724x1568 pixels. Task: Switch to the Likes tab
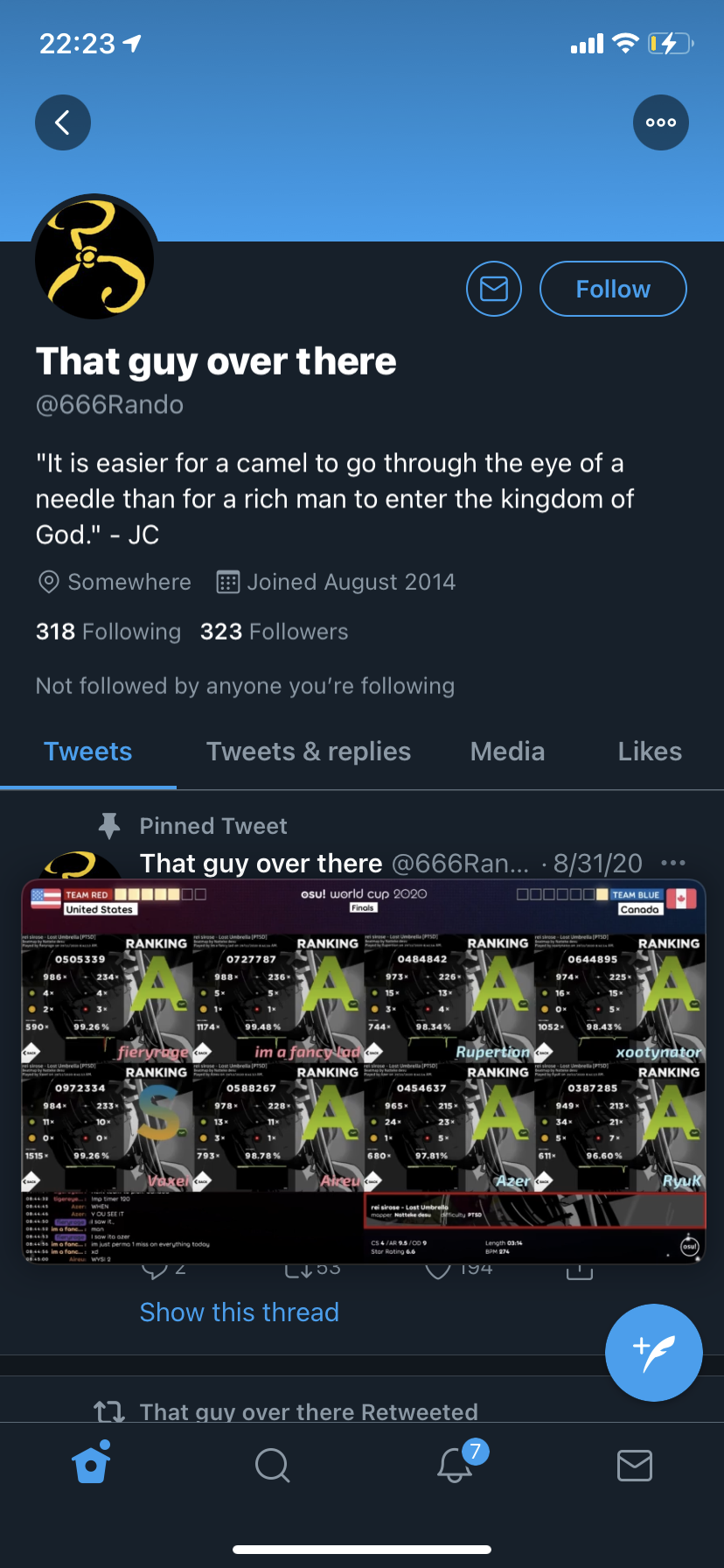[x=650, y=752]
